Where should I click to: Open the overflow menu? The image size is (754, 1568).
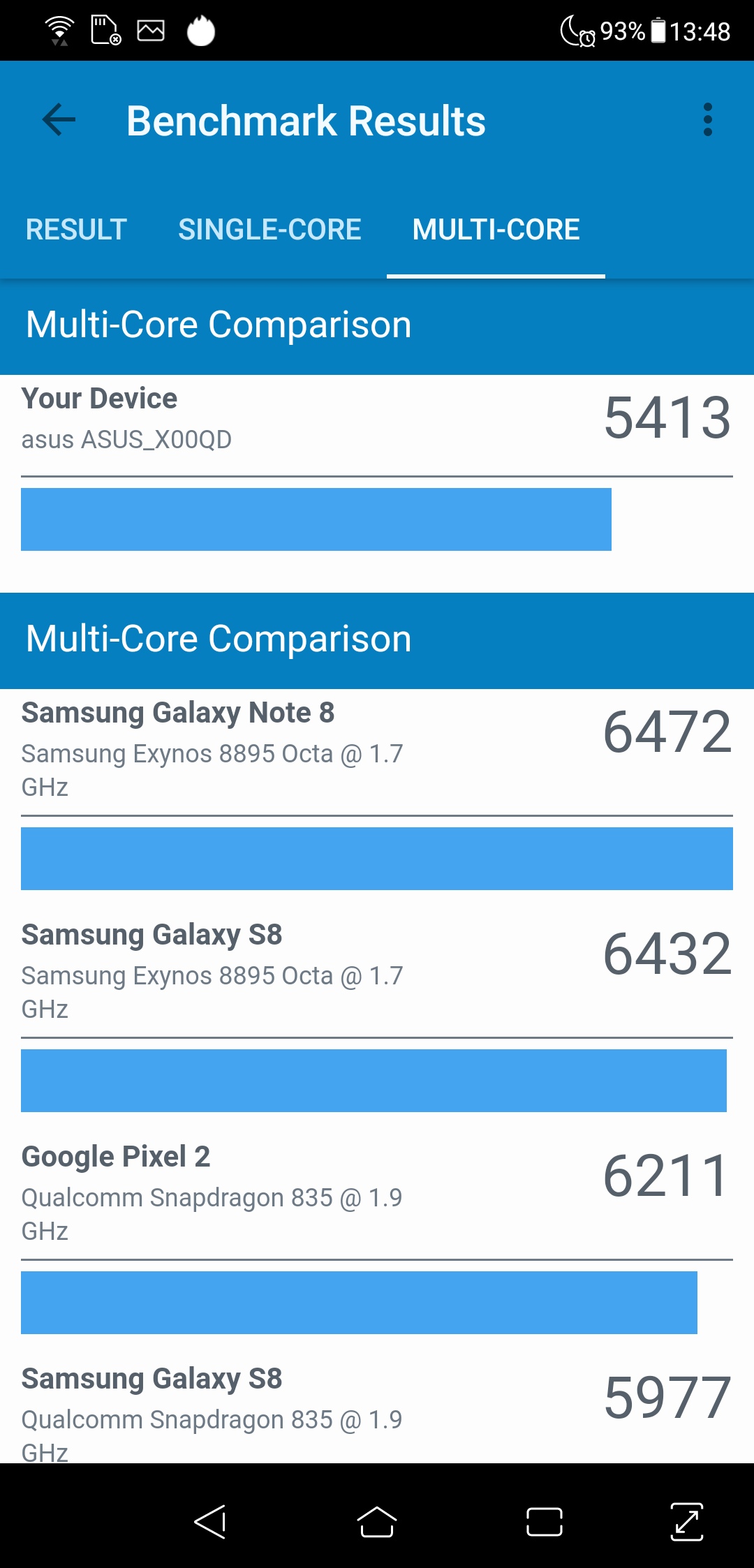click(x=707, y=120)
